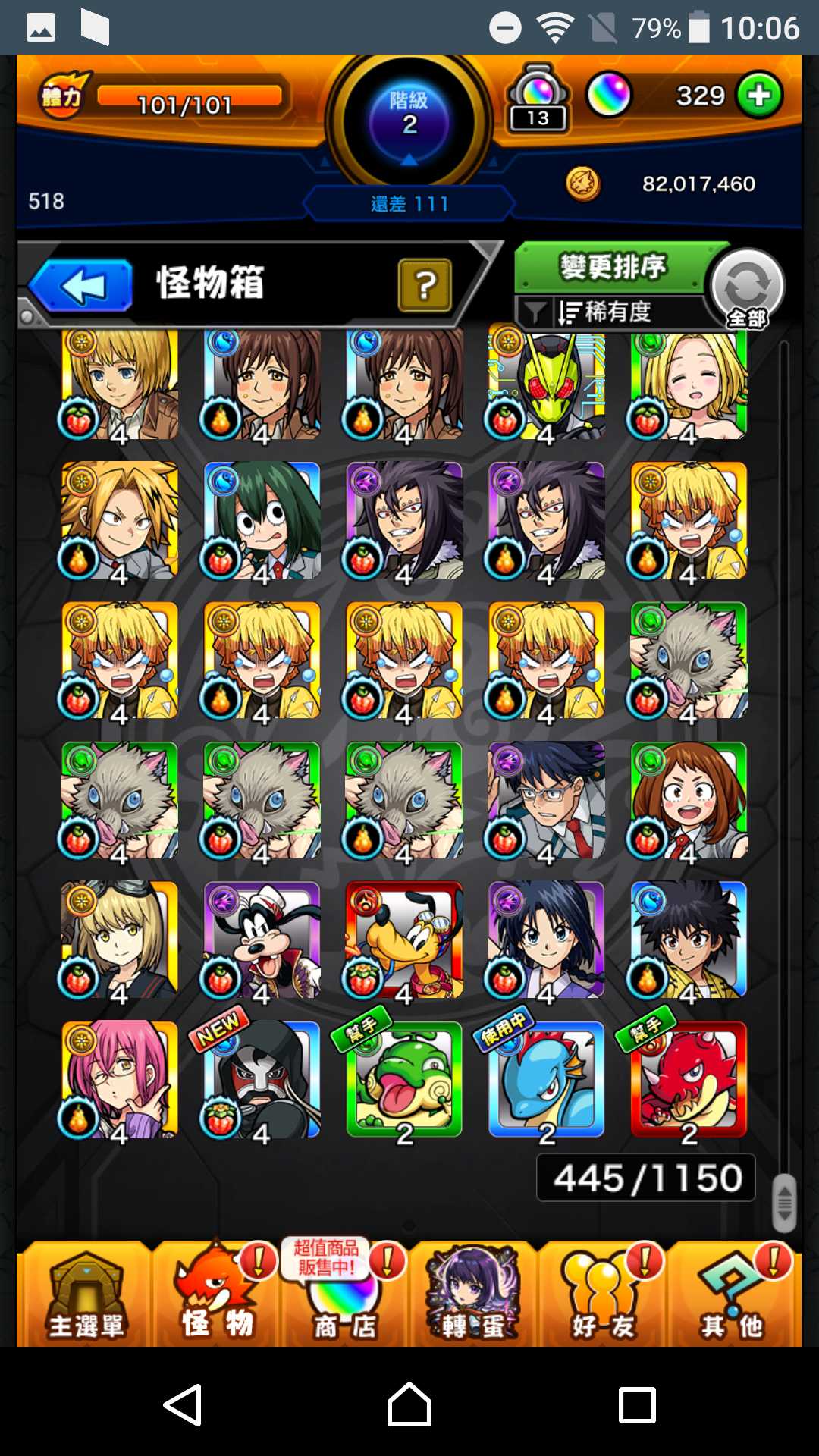Open the 稀有度 rarity filter
This screenshot has width=819, height=1456.
tap(607, 312)
